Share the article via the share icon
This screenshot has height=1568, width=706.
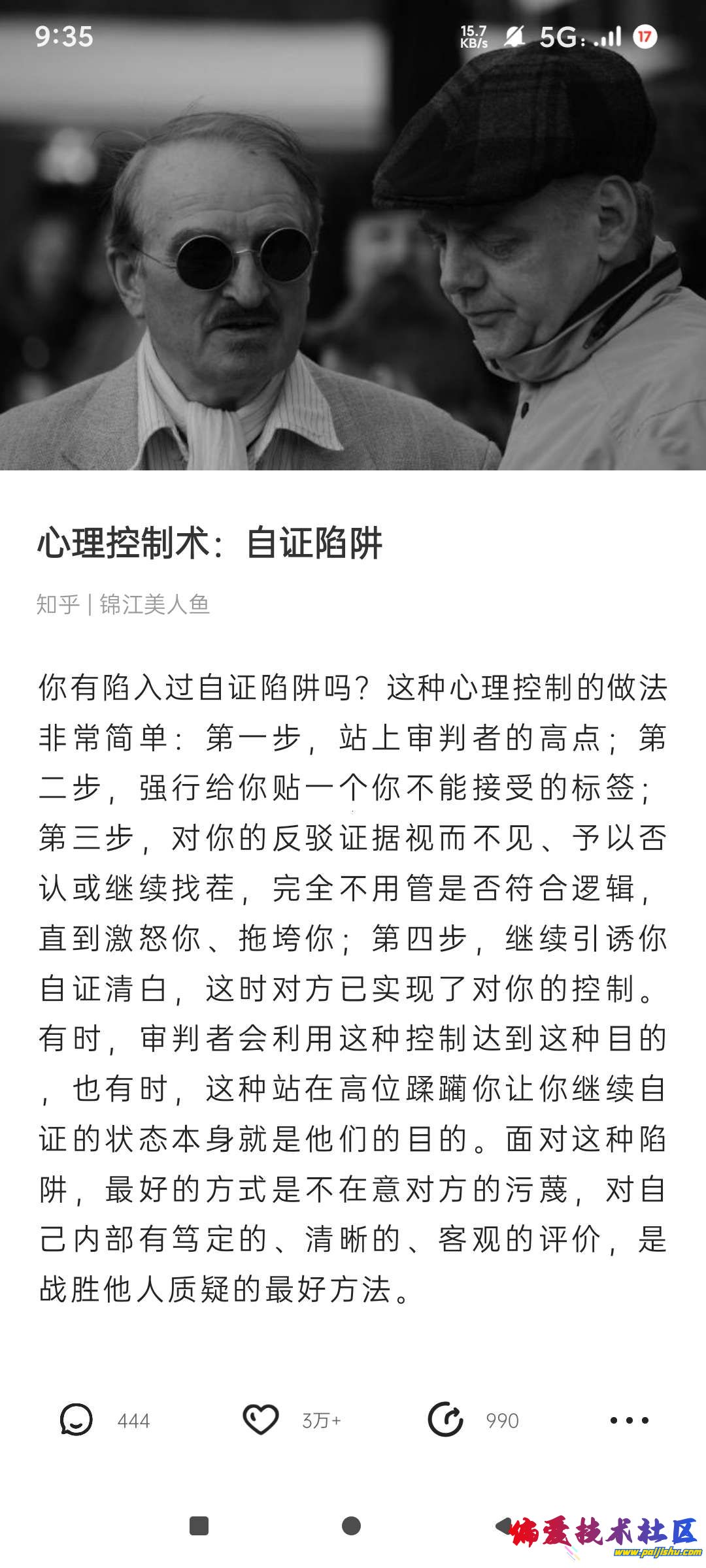point(445,1420)
